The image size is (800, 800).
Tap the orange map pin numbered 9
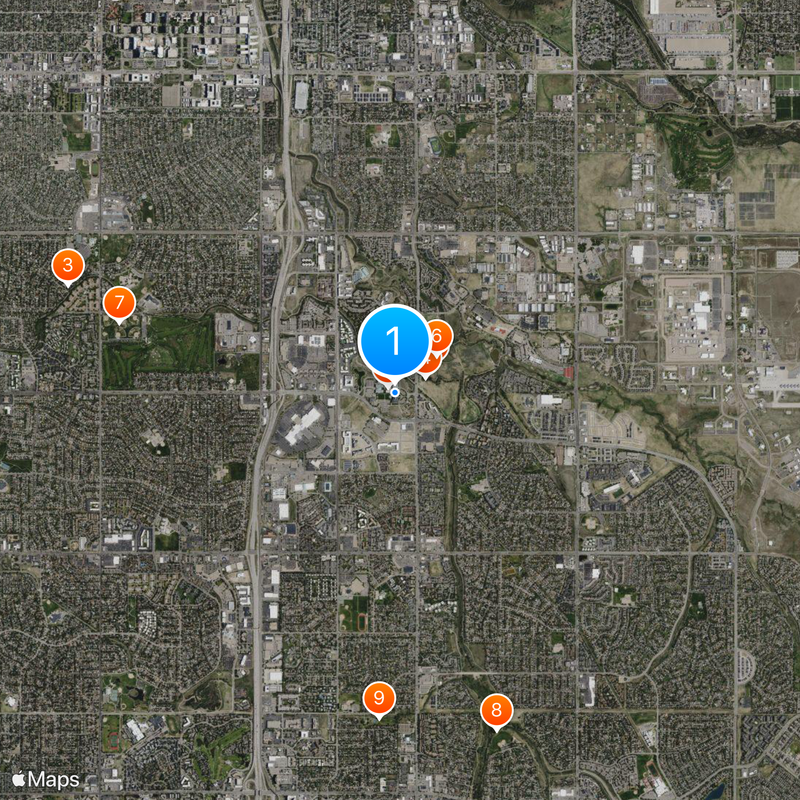tap(379, 697)
